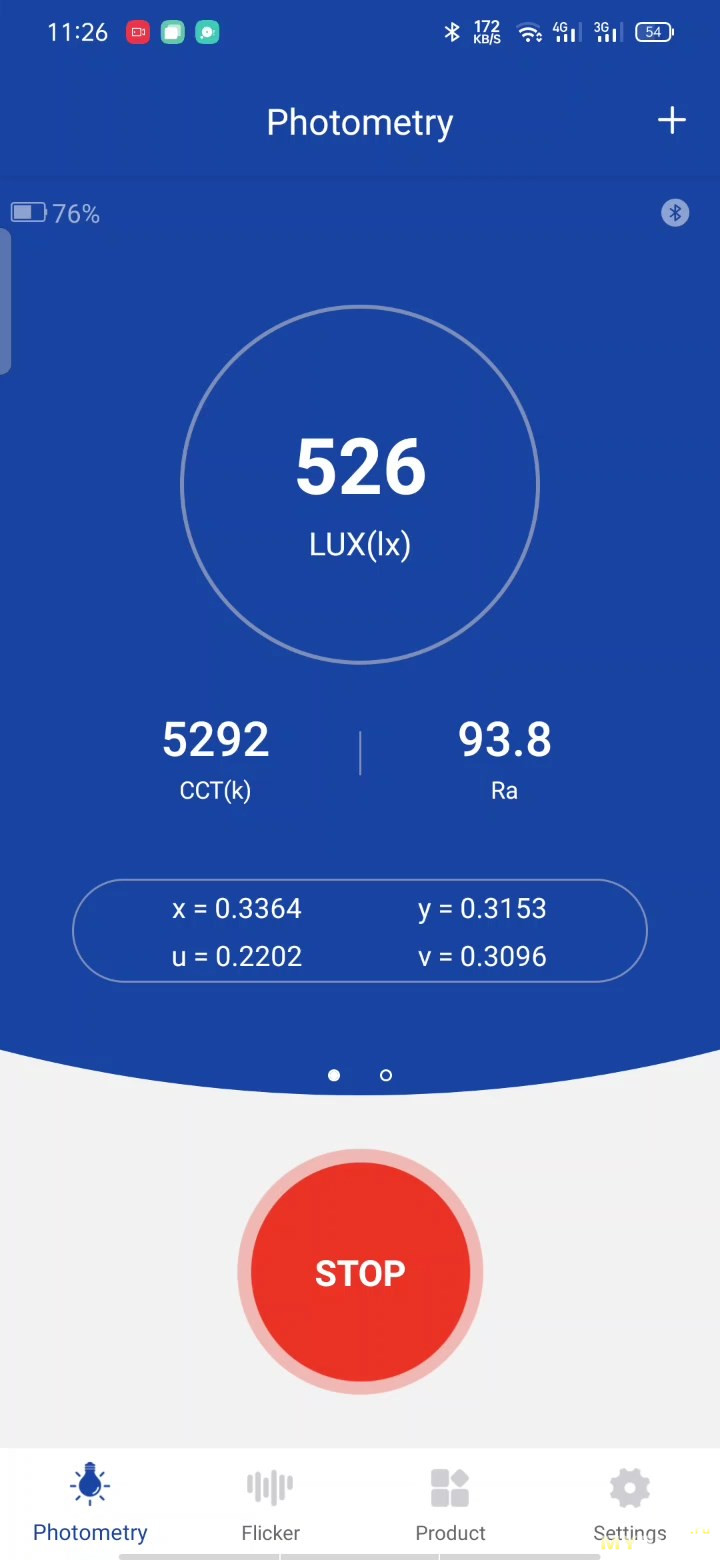Tap the Bluetooth connection icon below the header
The width and height of the screenshot is (720, 1560).
675,213
